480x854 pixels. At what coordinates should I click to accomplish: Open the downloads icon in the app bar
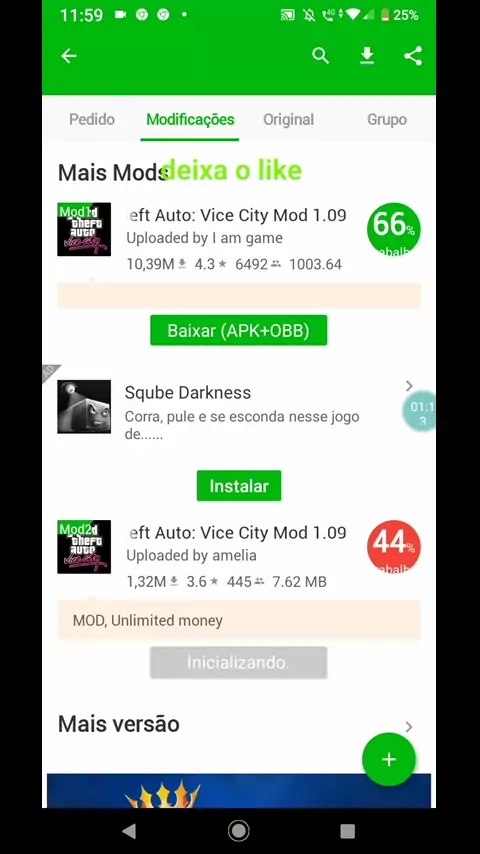click(367, 56)
